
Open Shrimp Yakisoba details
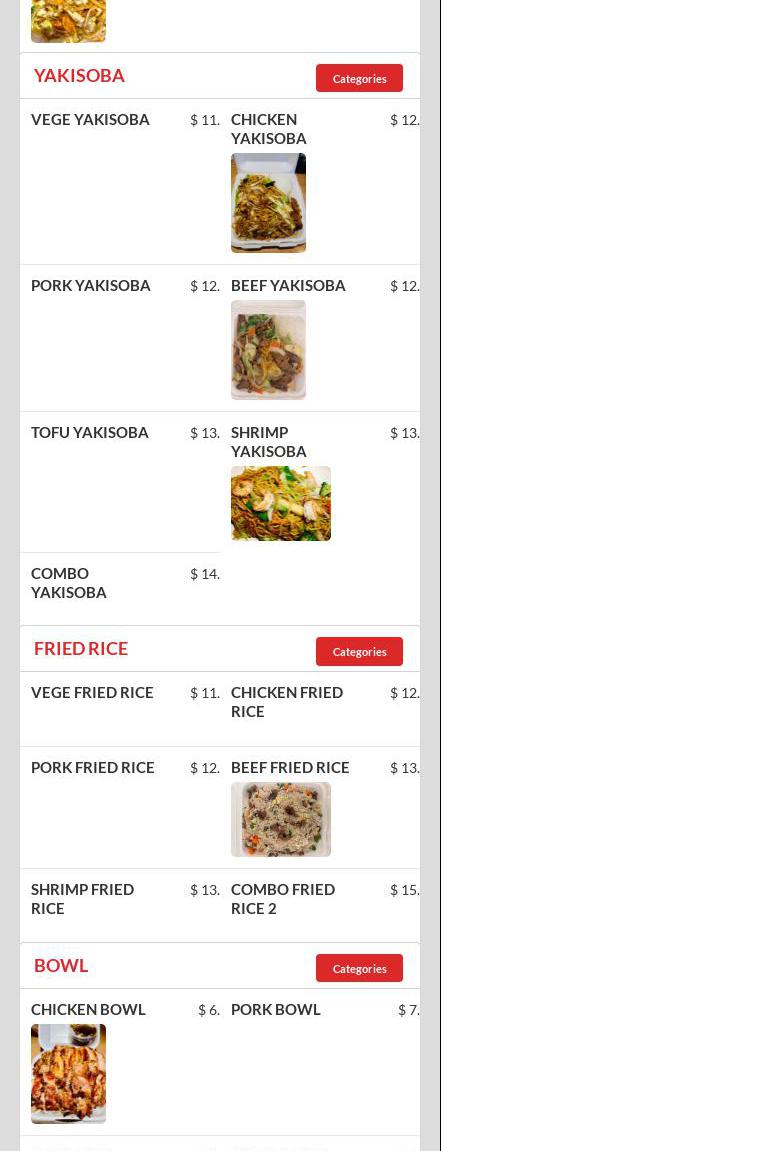[268, 442]
